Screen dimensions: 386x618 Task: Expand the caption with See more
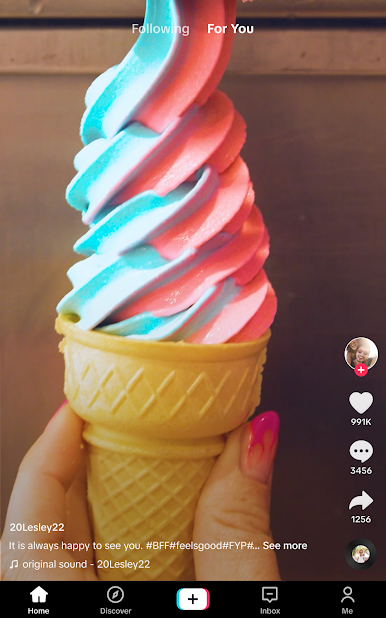pos(285,545)
